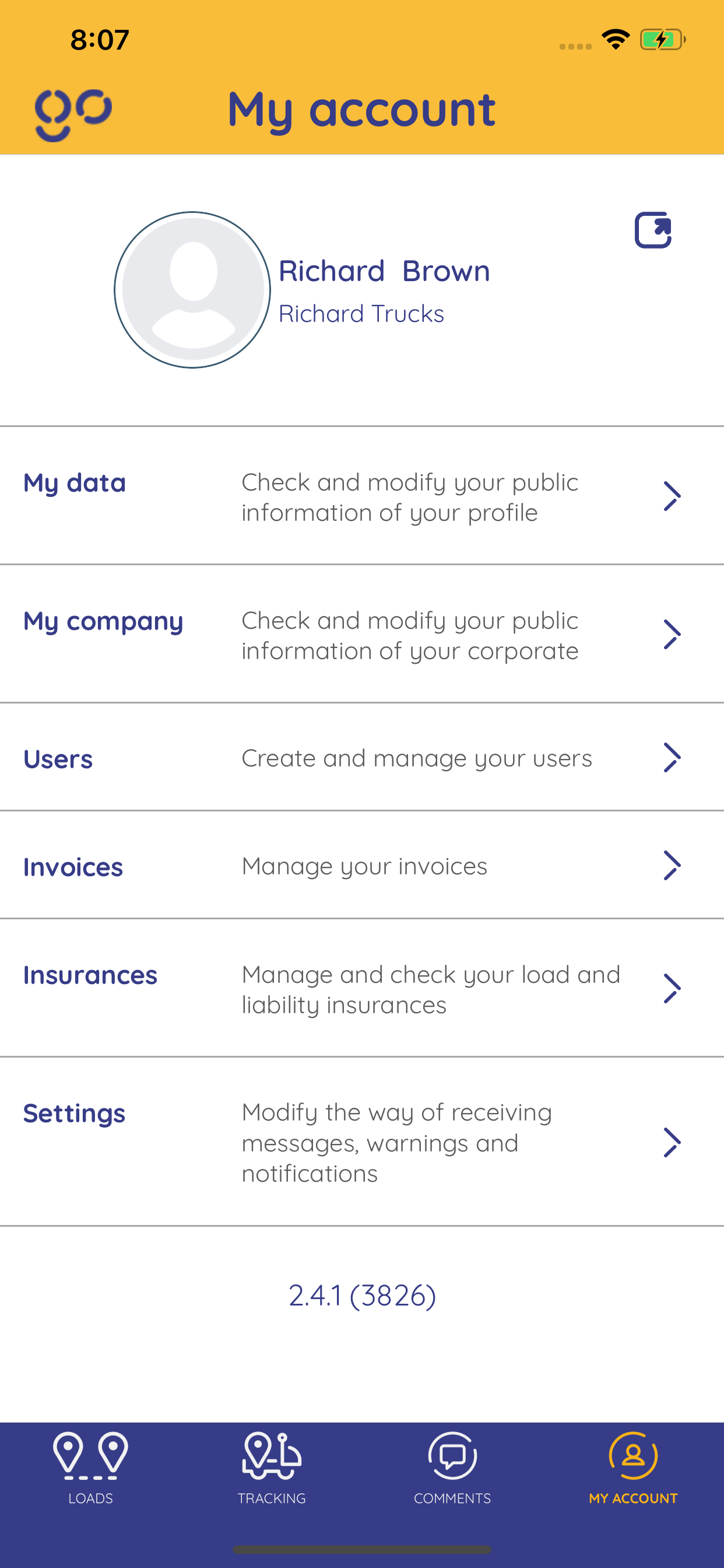This screenshot has height=1568, width=724.
Task: Tap the Wi-Fi indicator in status bar
Action: tap(615, 38)
